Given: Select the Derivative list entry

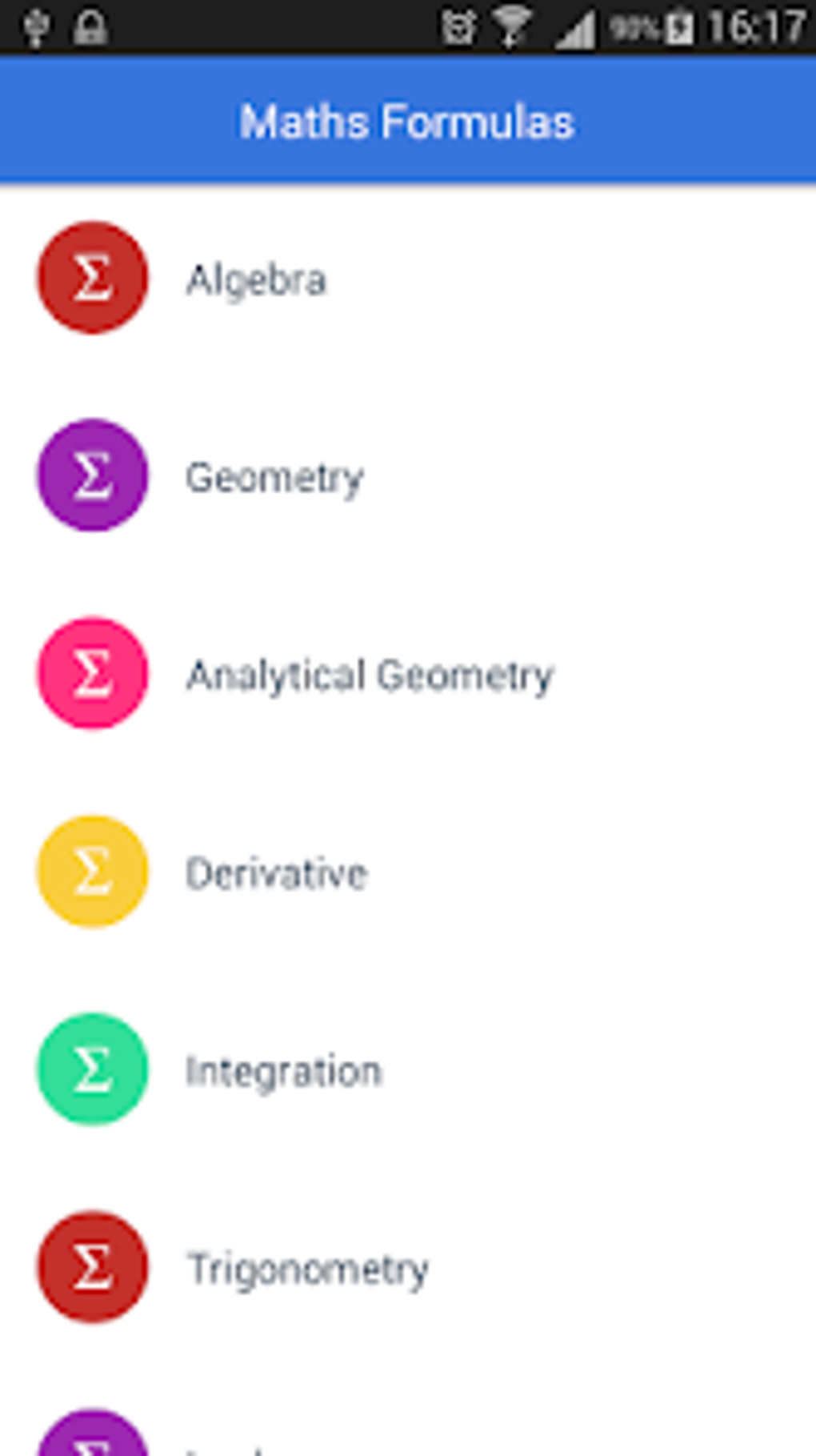Looking at the screenshot, I should (x=277, y=874).
